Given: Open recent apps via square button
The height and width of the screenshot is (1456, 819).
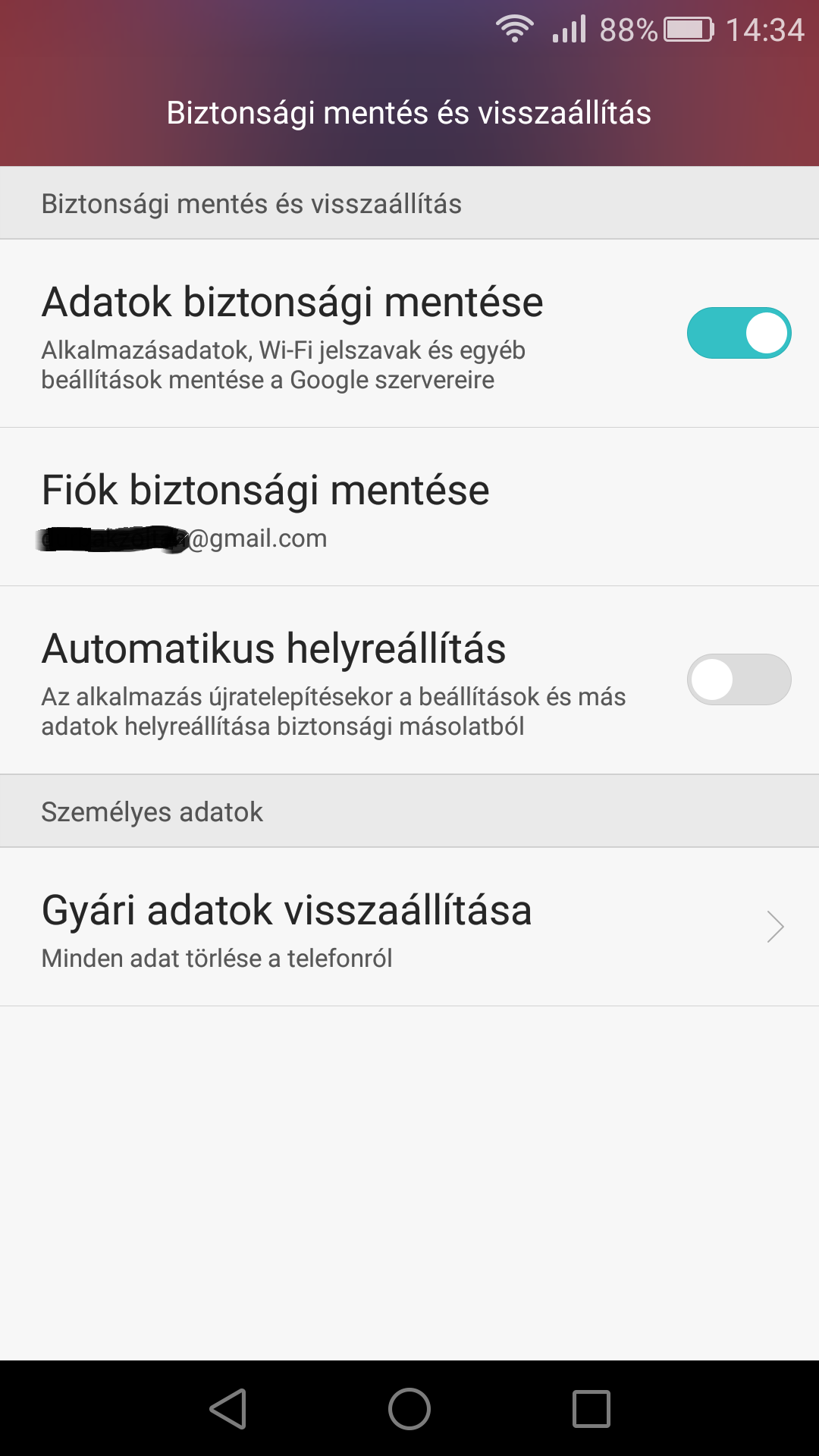Looking at the screenshot, I should pyautogui.click(x=591, y=1409).
